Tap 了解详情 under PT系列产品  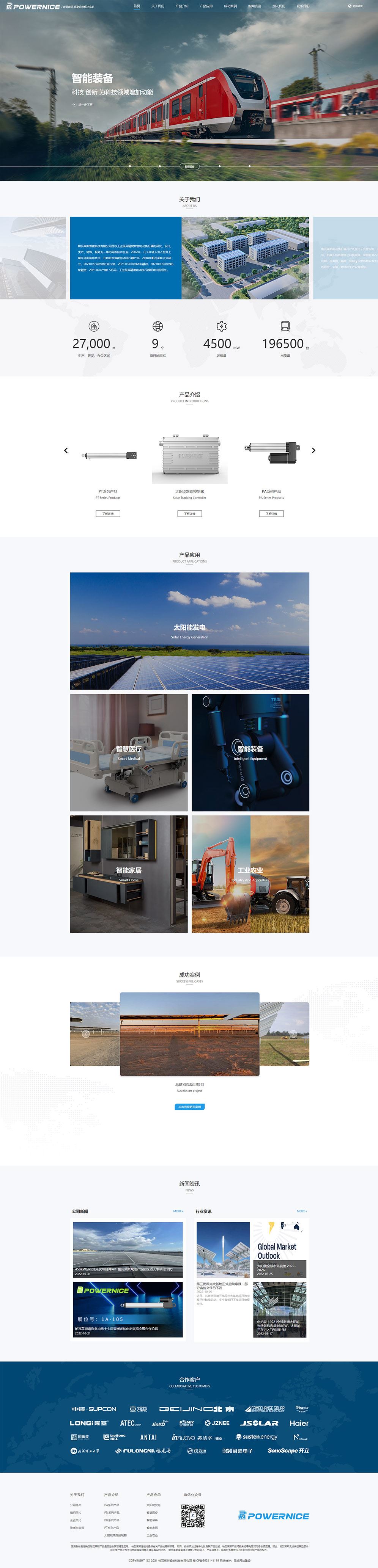tap(108, 513)
